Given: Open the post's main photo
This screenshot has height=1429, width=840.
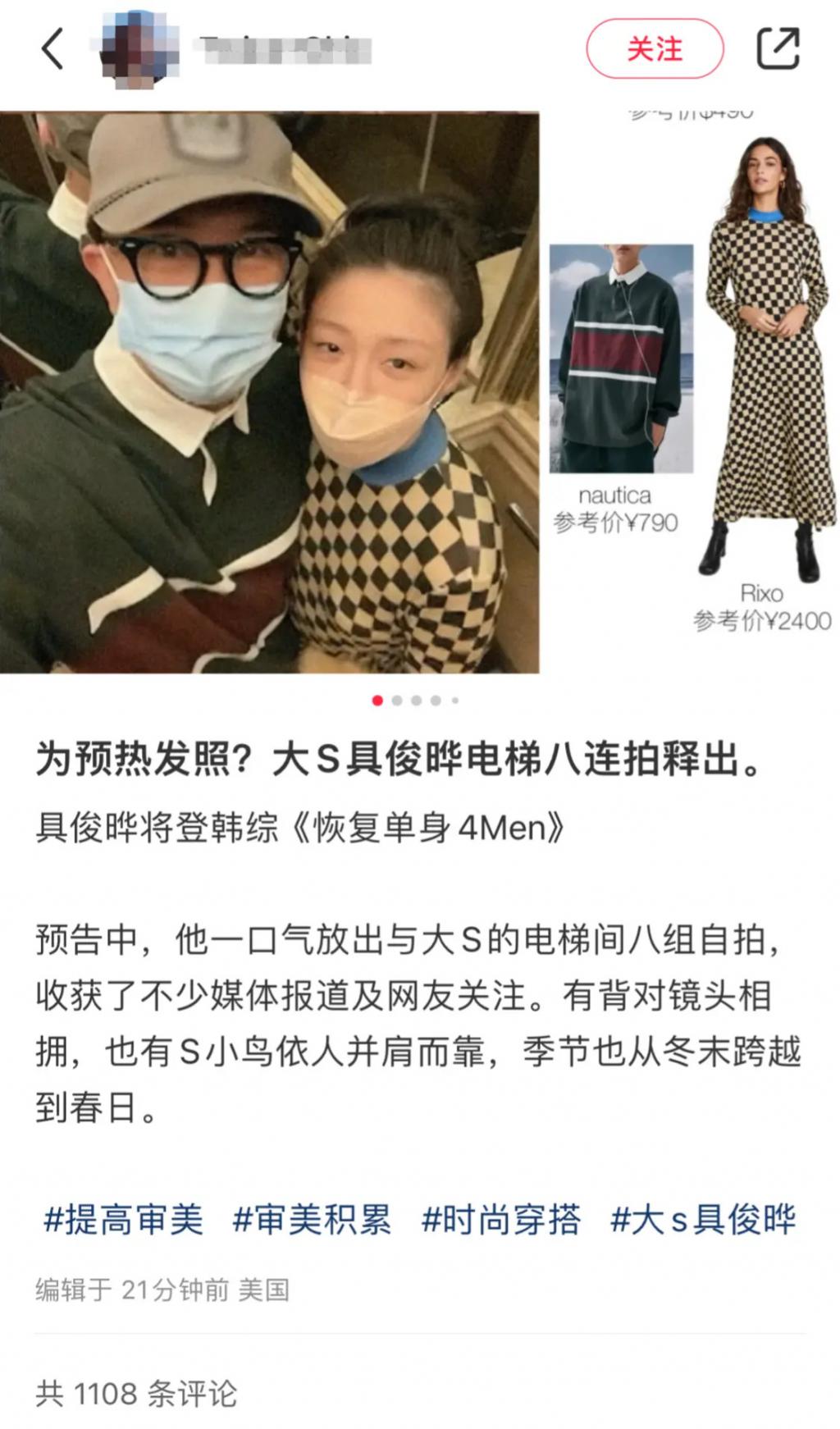Looking at the screenshot, I should click(x=269, y=392).
